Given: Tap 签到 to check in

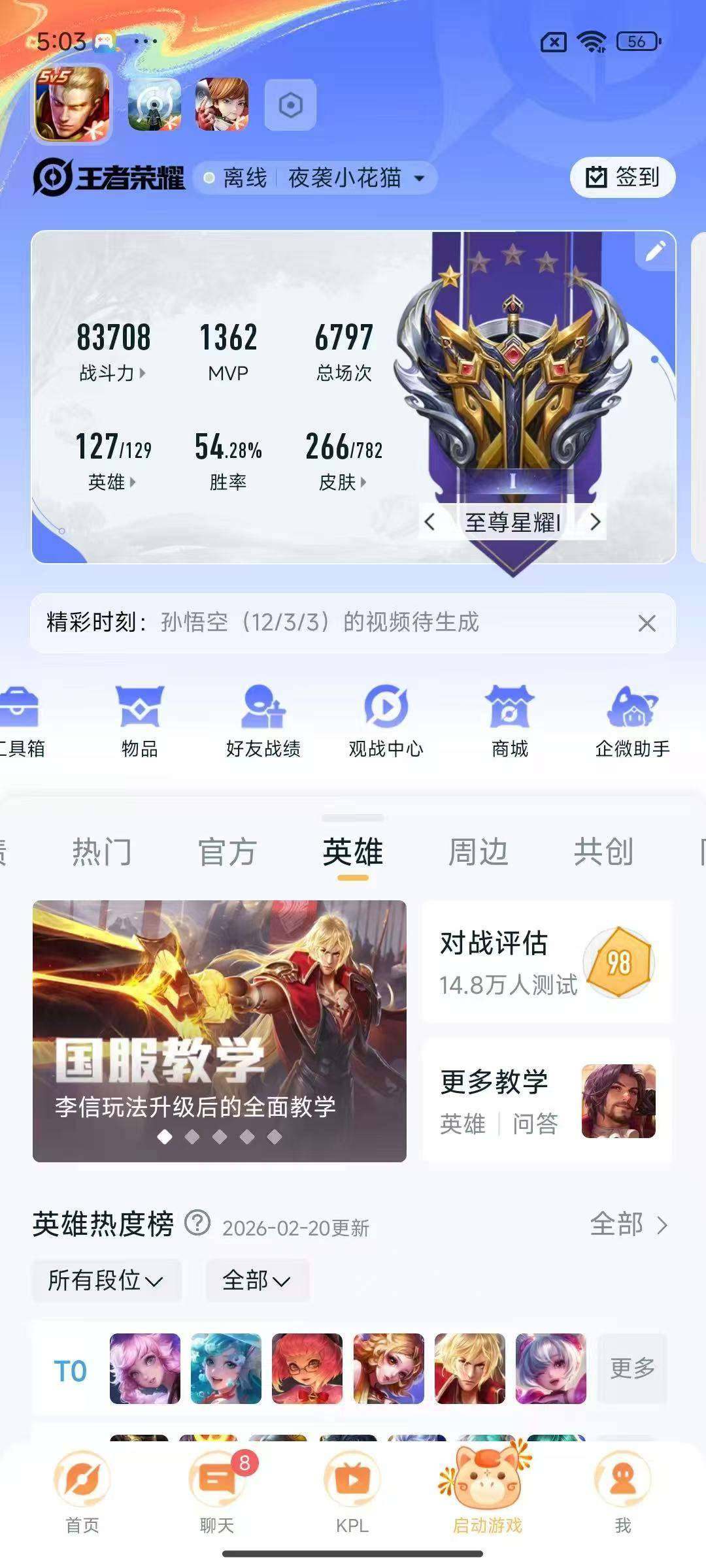Looking at the screenshot, I should tap(622, 177).
